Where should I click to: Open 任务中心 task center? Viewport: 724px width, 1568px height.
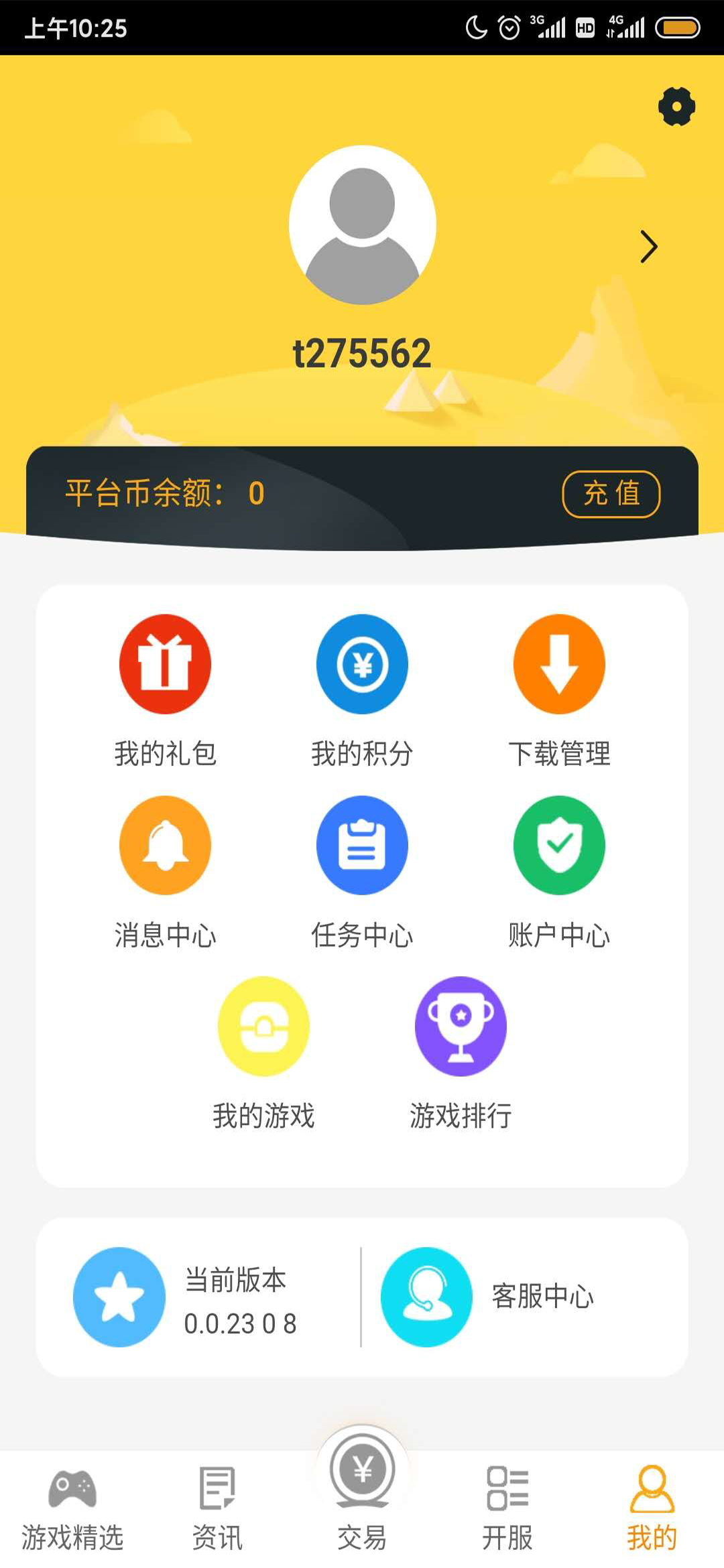point(362,871)
